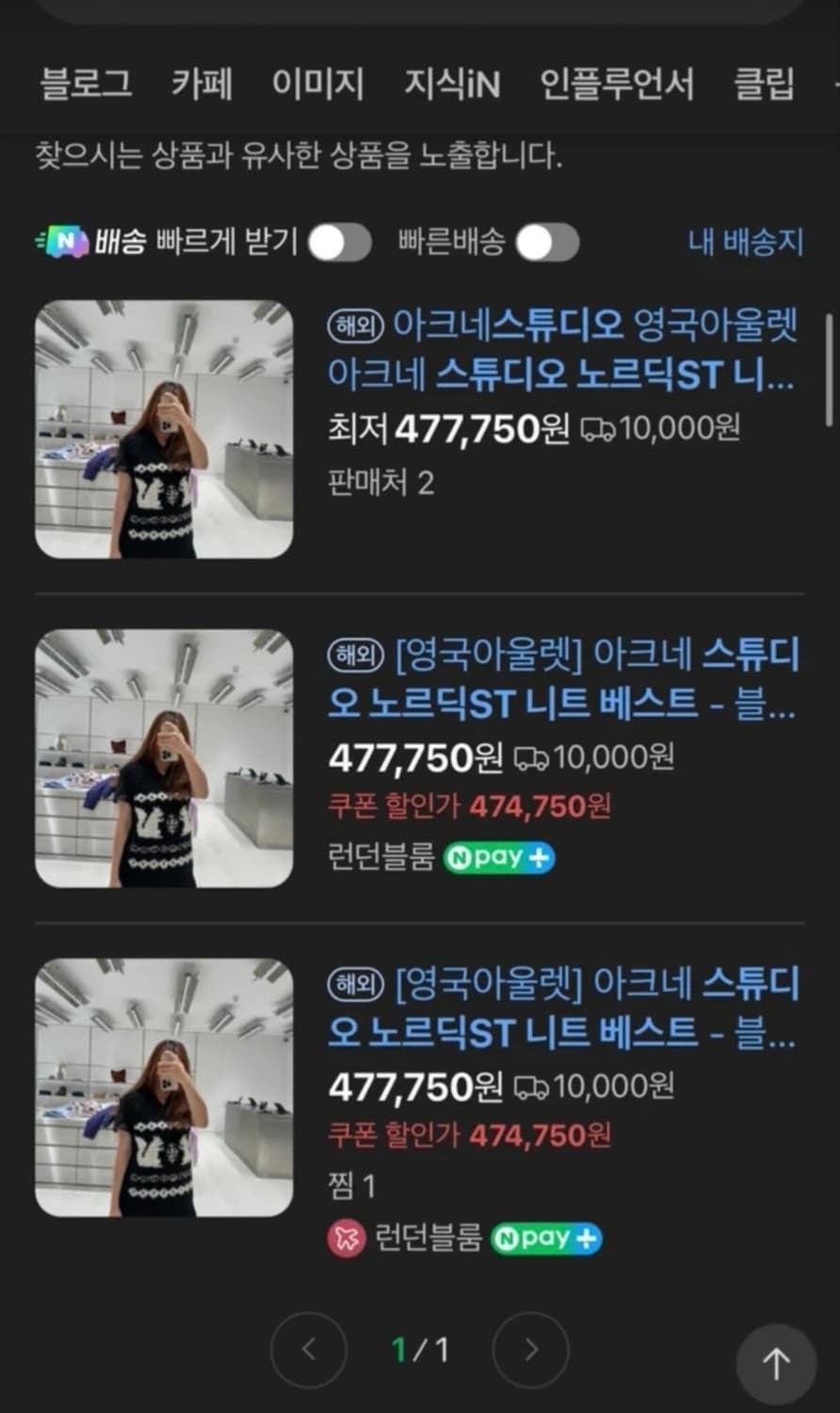
Task: Open the 인플루언서 tab
Action: tap(619, 85)
